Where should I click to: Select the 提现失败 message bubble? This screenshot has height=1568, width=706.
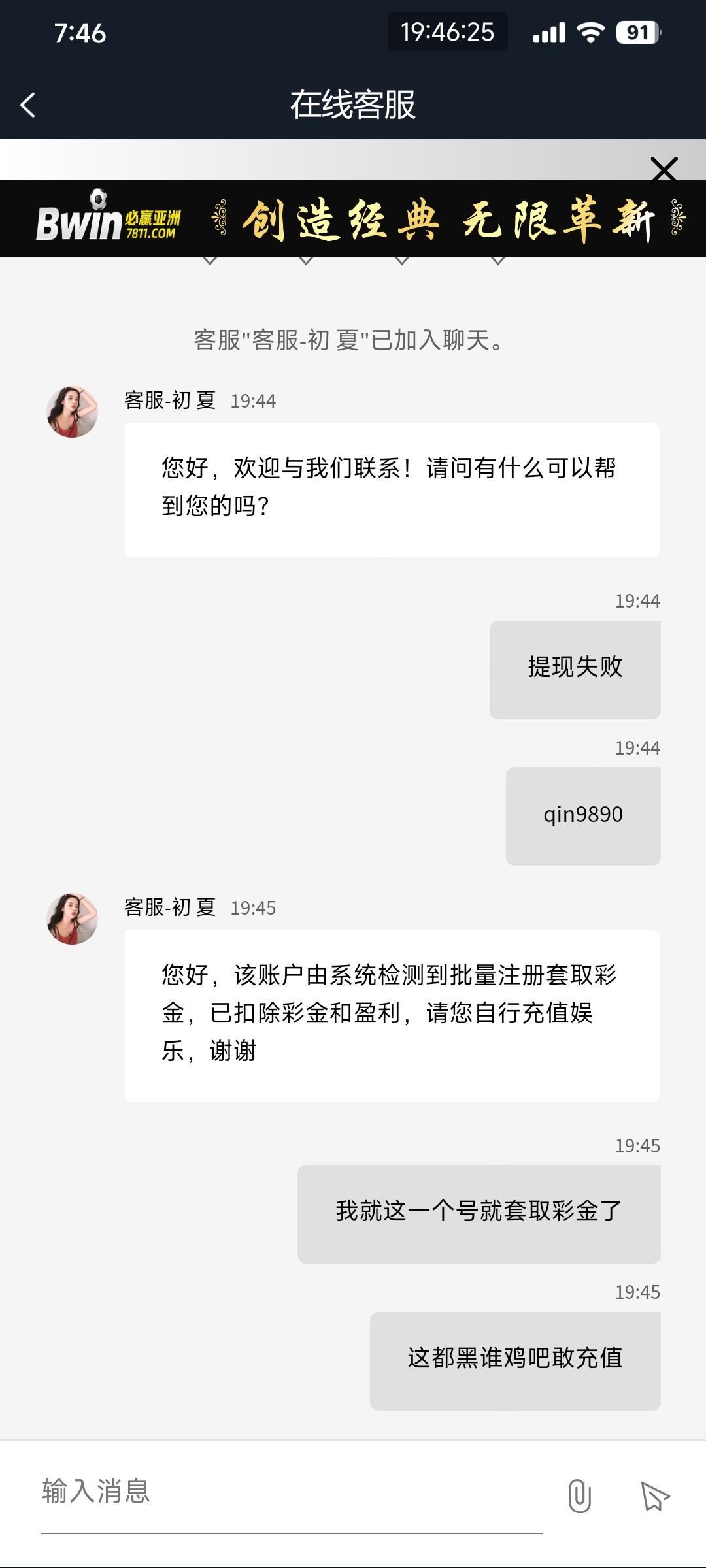pos(575,668)
